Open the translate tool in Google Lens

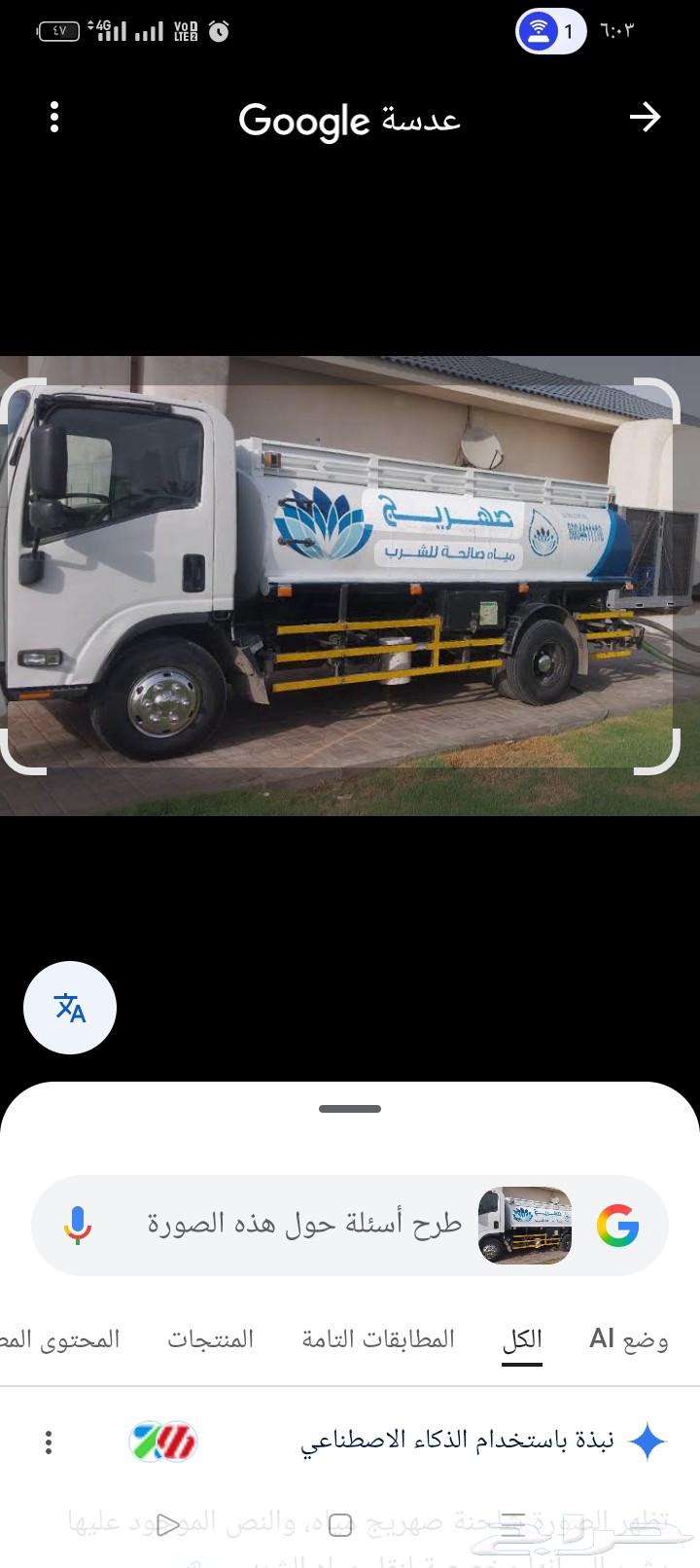[69, 1008]
